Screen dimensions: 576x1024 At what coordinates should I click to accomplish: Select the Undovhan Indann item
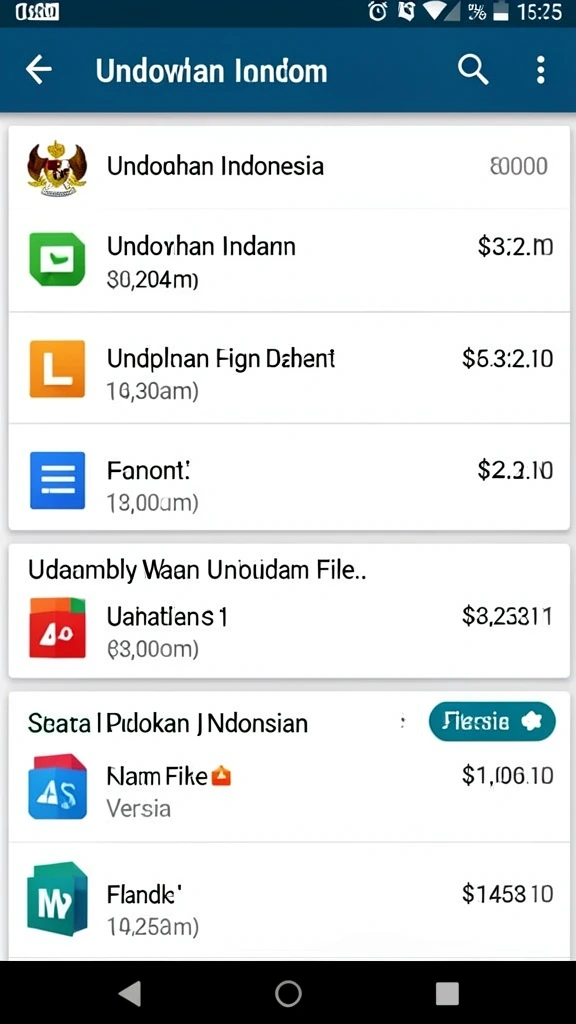coord(289,261)
